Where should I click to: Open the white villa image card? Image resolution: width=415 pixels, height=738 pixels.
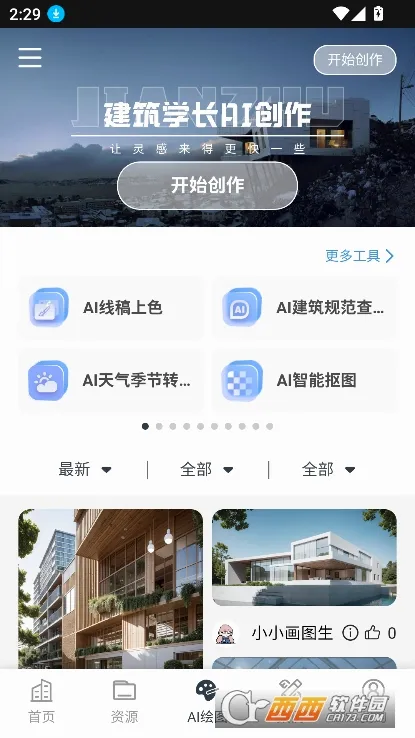(304, 557)
